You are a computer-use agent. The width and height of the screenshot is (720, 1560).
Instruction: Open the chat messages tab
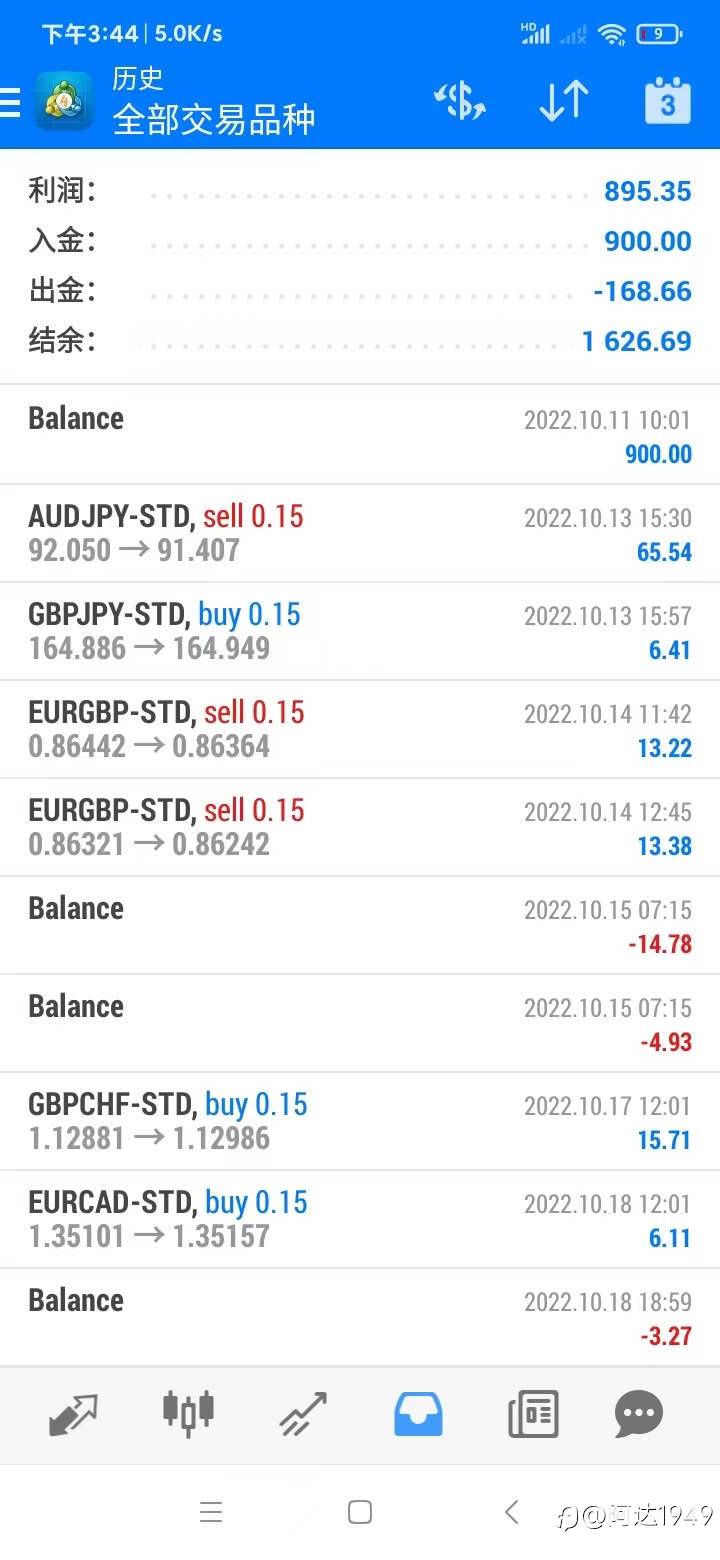tap(638, 1414)
